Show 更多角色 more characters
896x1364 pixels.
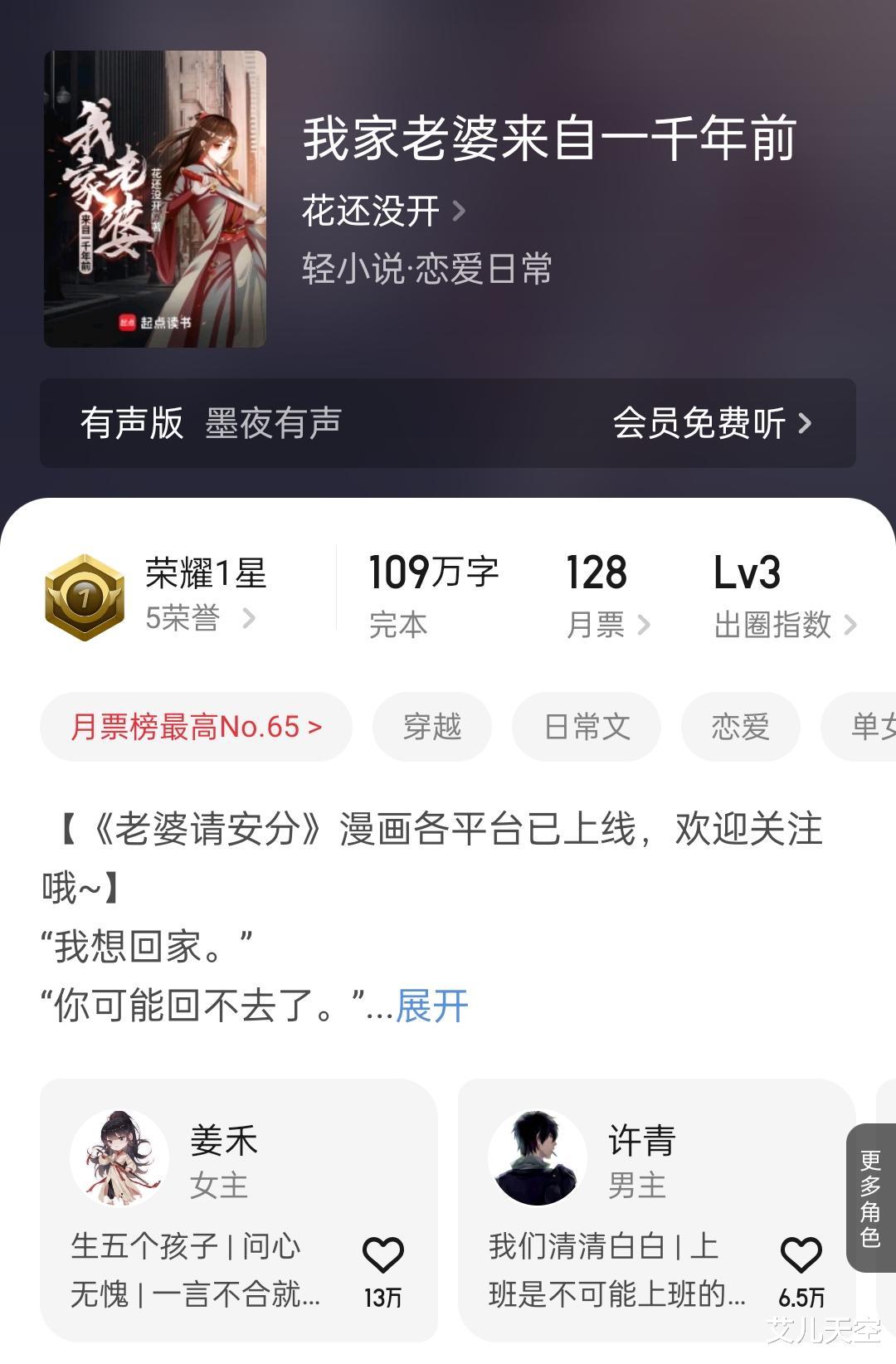(870, 1198)
